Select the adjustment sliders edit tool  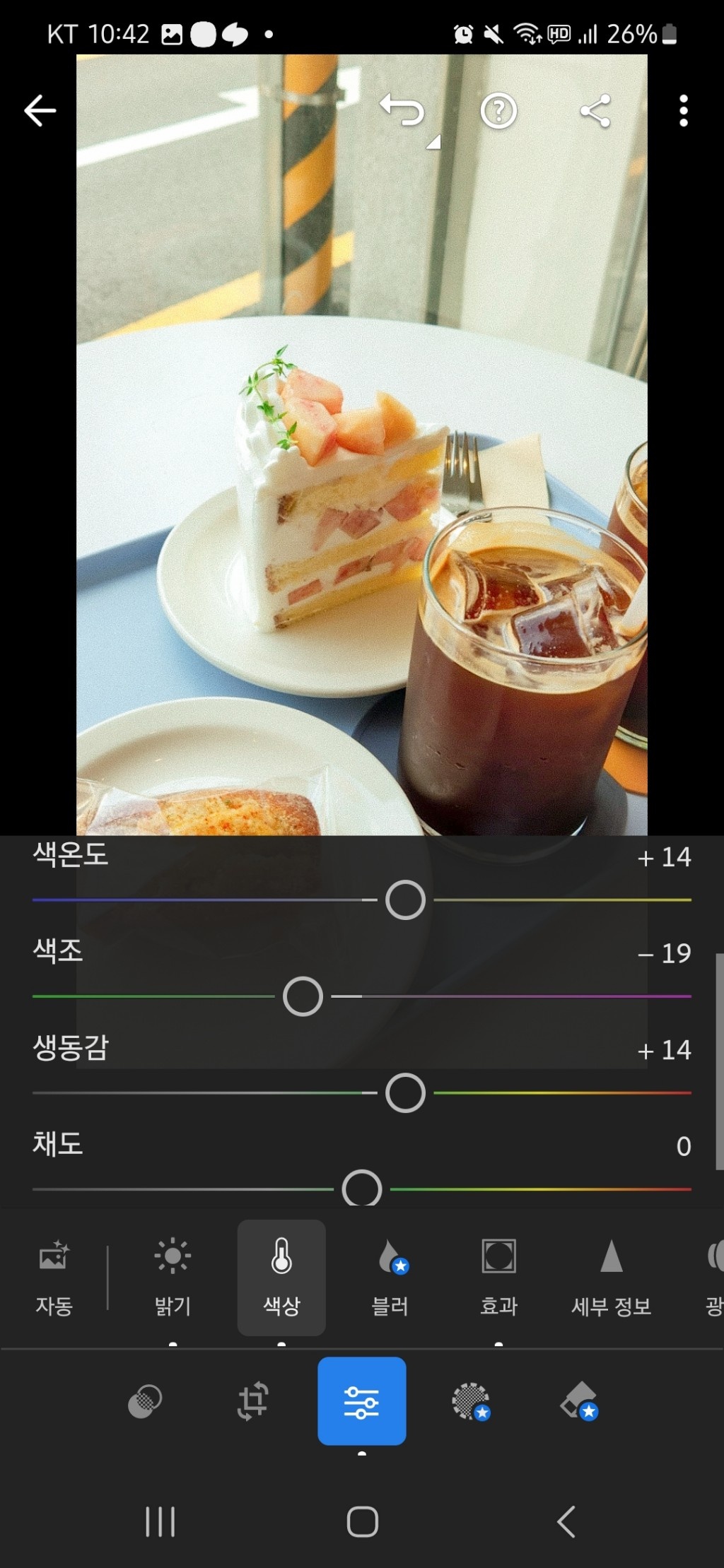361,1401
